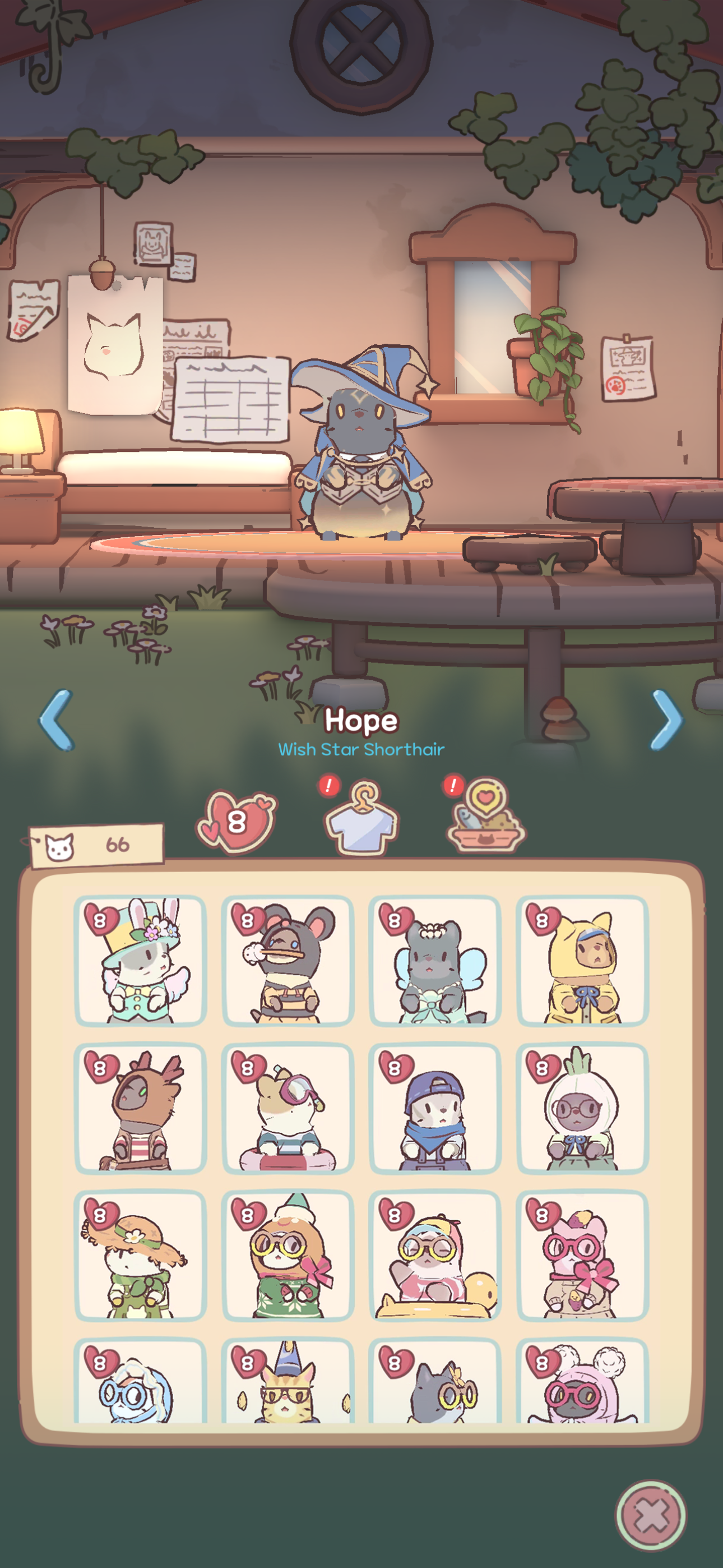Image resolution: width=723 pixels, height=1568 pixels.
Task: Select the cat in the mouse costume
Action: (288, 961)
